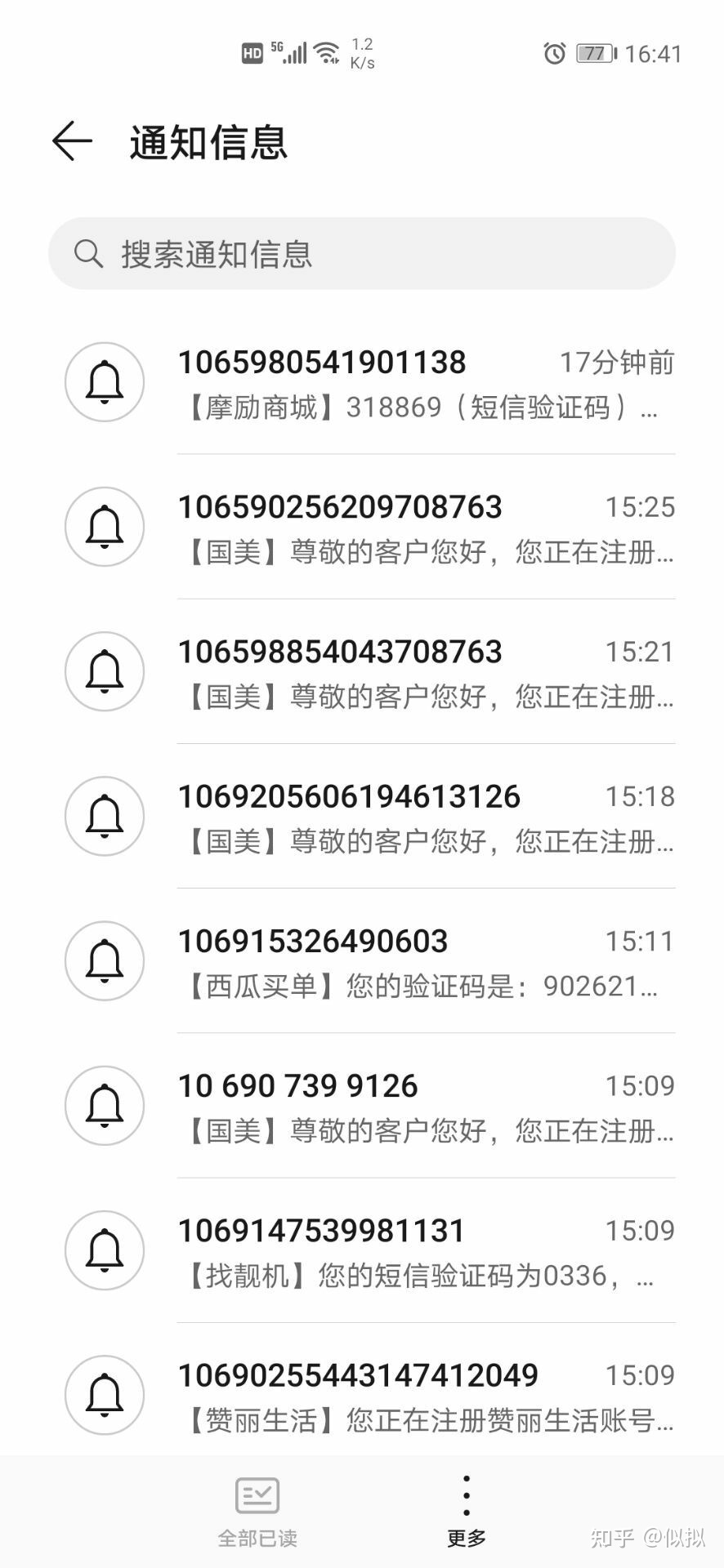
Task: Open the message from 106915326490603
Action: [x=368, y=962]
